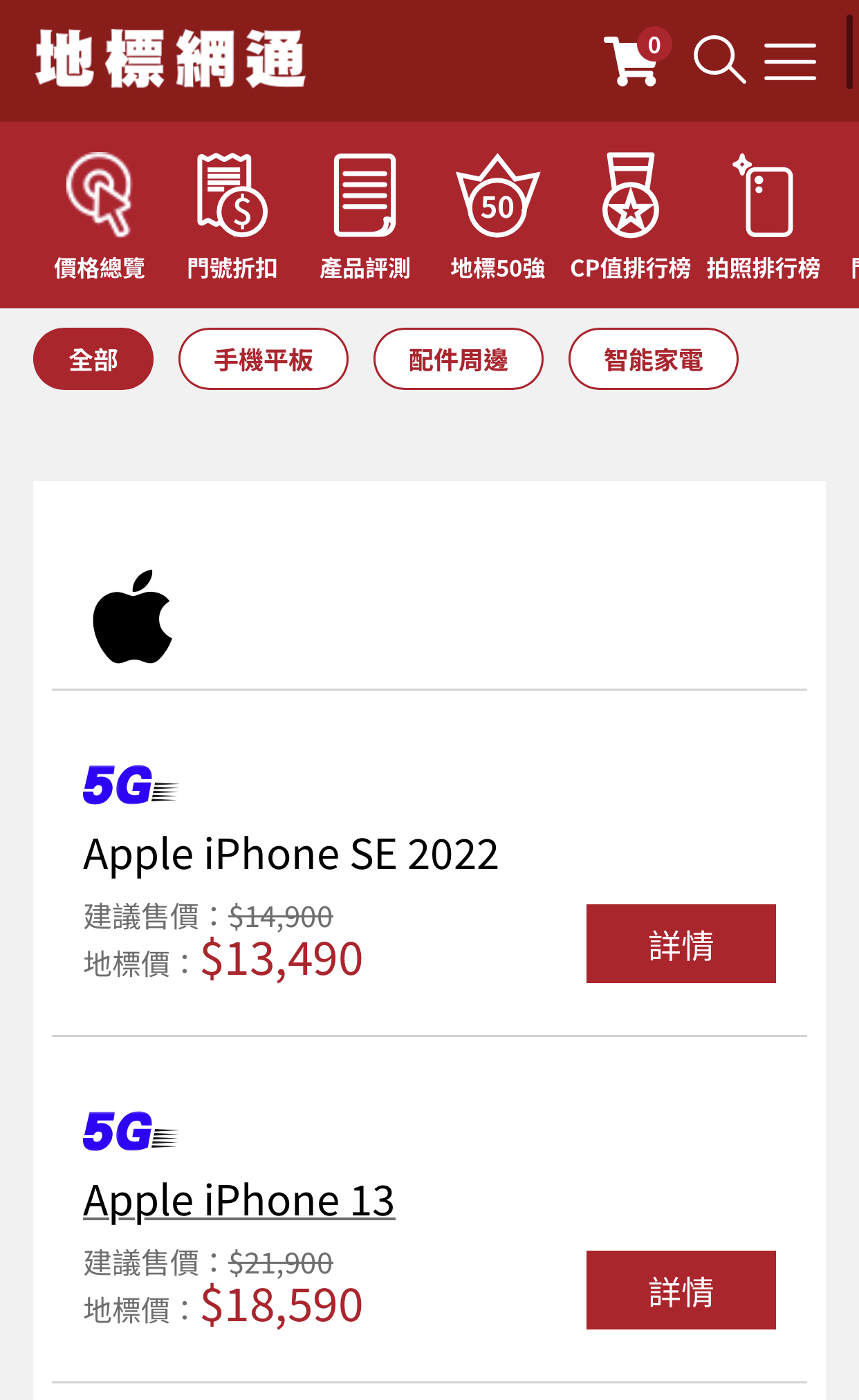Open the Apple iPhone 13 link
Image resolution: width=859 pixels, height=1400 pixels.
coord(239,1200)
